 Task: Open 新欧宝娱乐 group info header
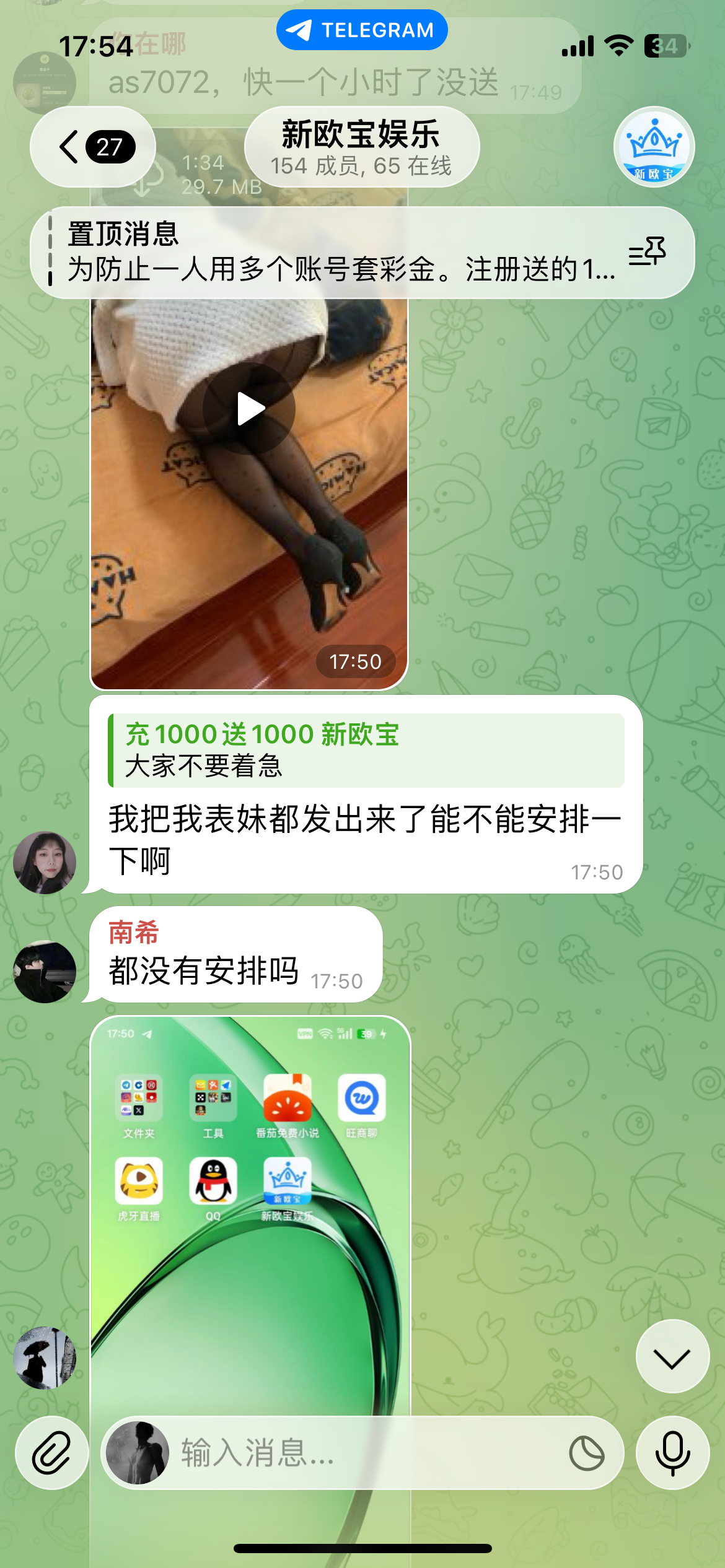click(x=361, y=147)
